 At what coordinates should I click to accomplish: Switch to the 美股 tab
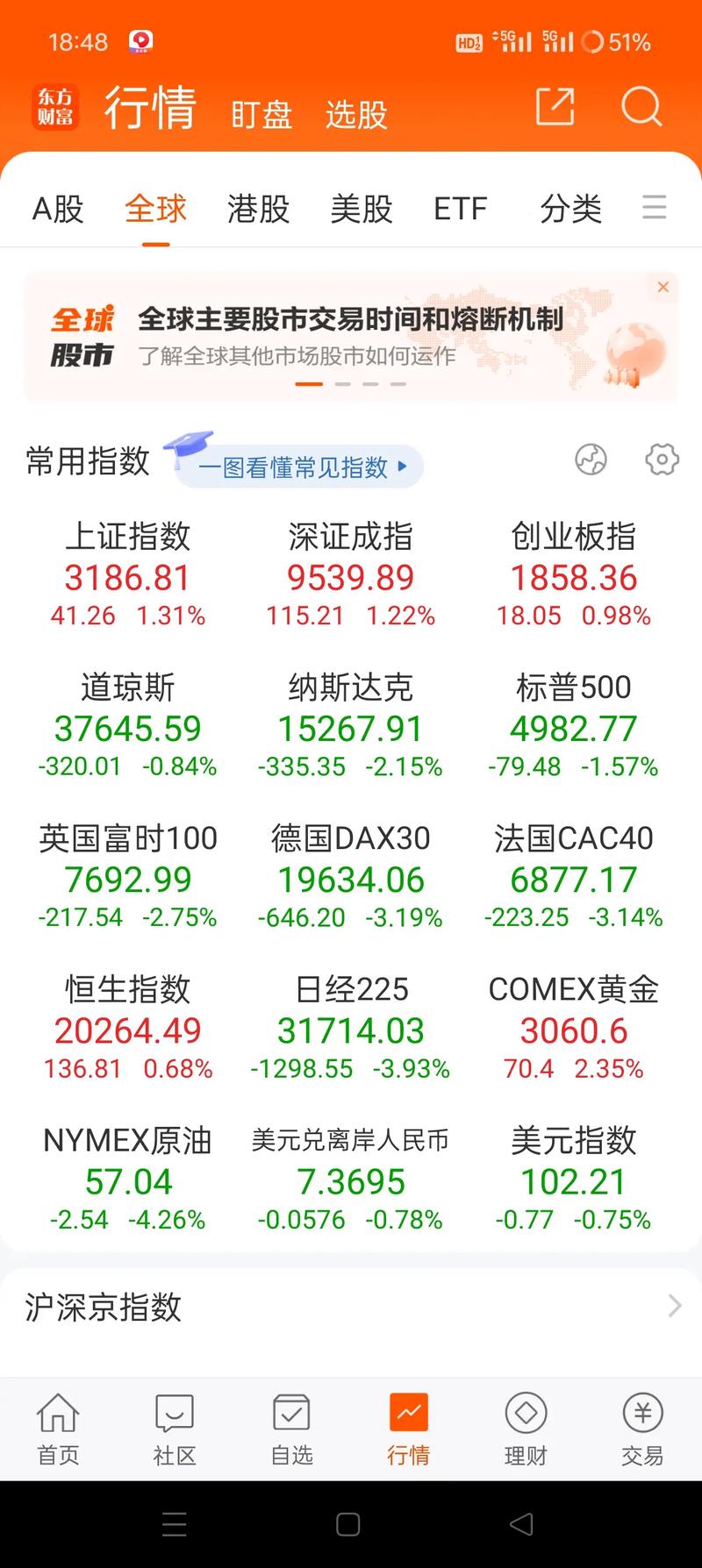pyautogui.click(x=360, y=208)
